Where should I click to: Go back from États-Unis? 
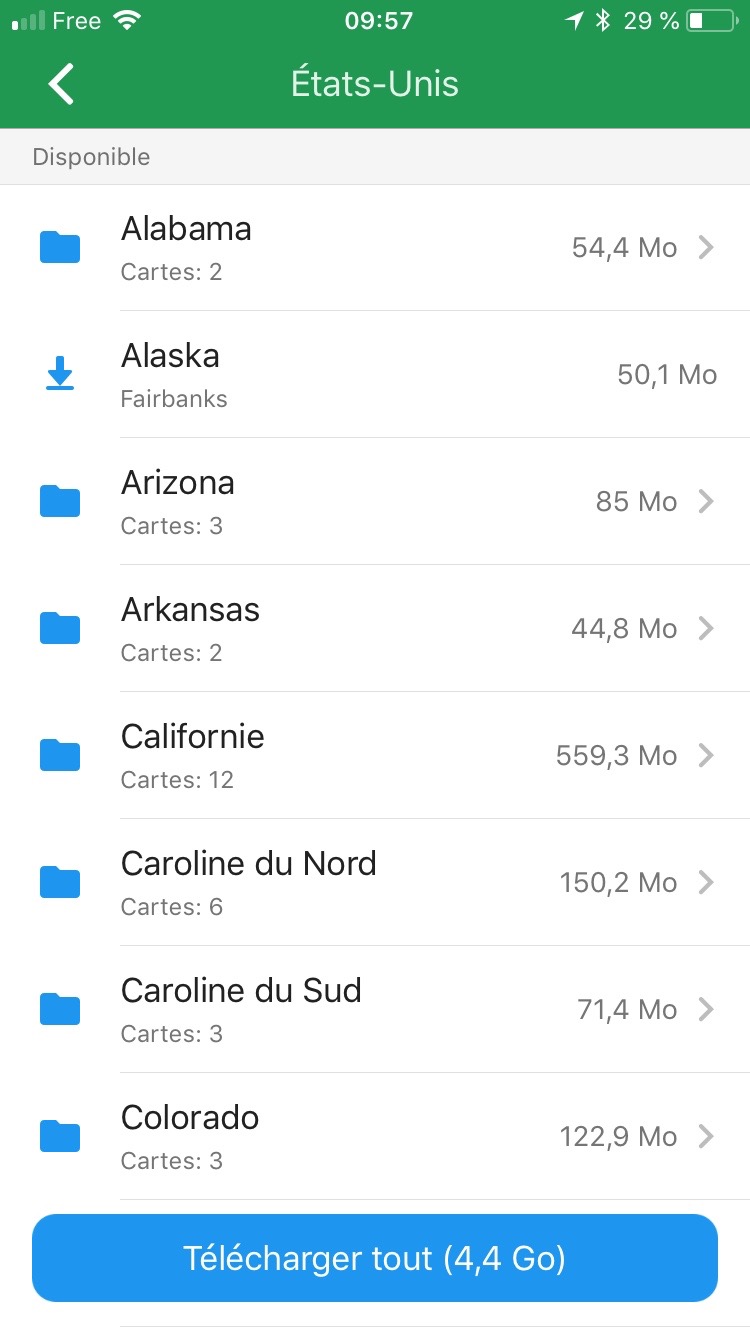(x=61, y=84)
